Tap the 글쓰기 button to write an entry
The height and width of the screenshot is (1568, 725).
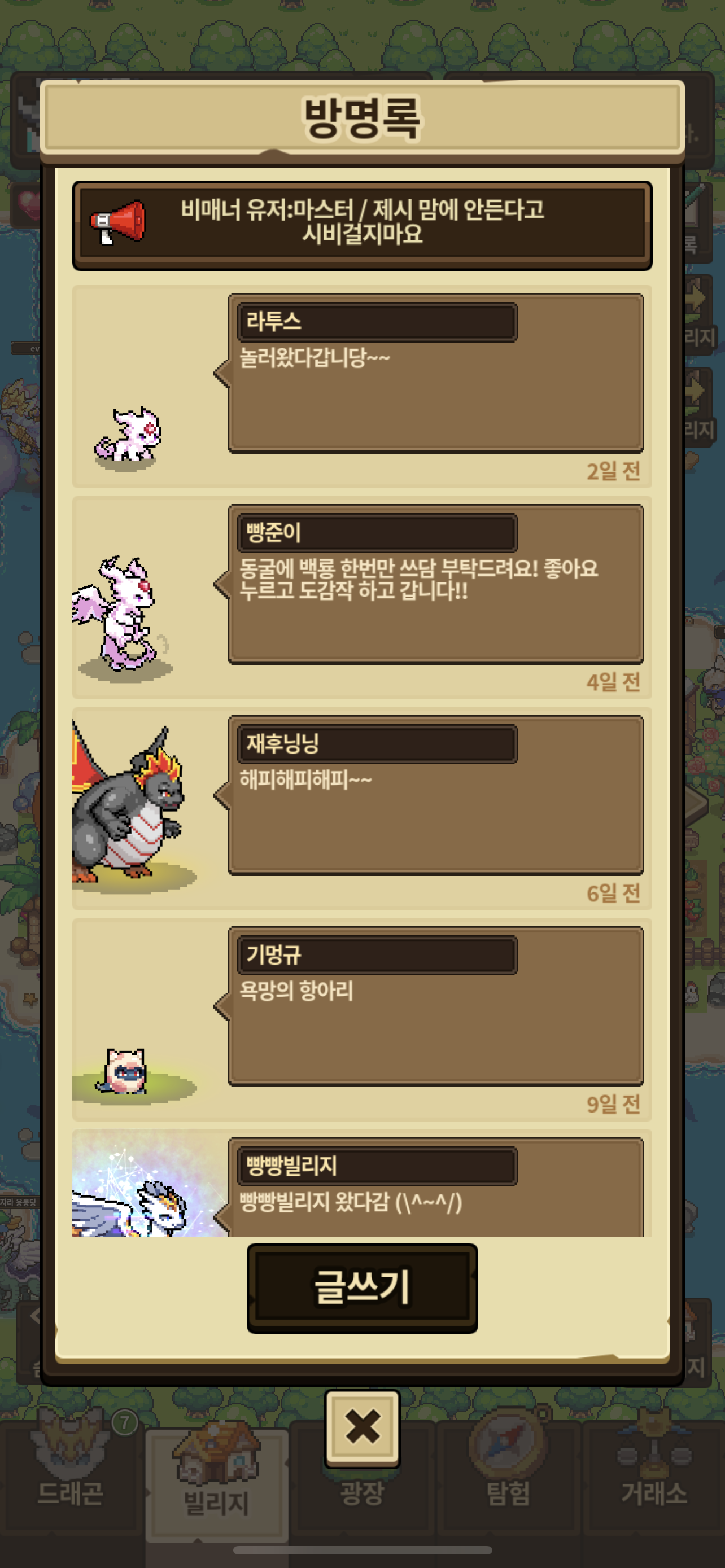(x=361, y=1287)
